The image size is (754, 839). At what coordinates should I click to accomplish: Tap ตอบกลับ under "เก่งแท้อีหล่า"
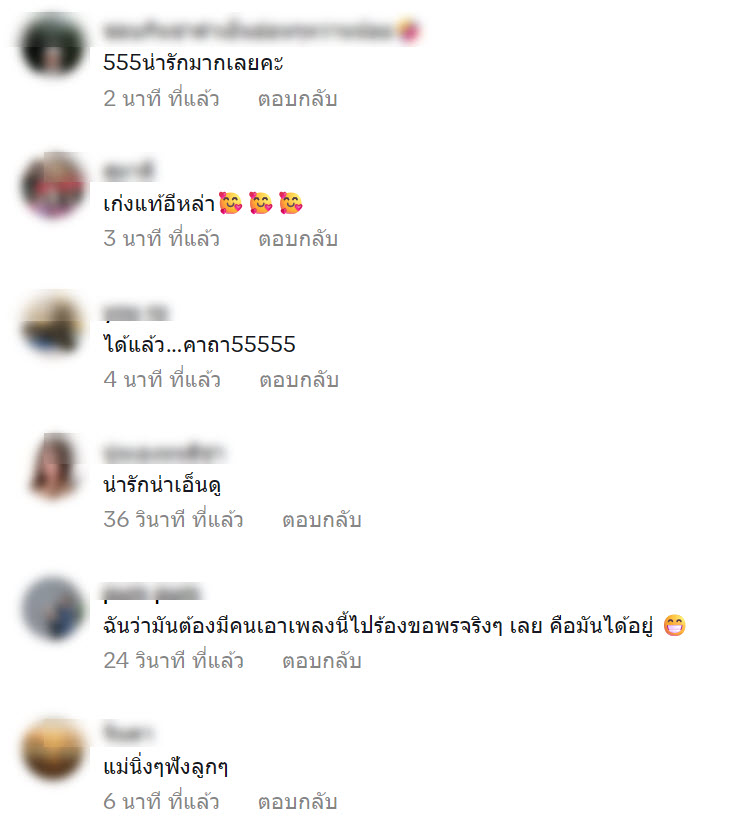click(297, 239)
